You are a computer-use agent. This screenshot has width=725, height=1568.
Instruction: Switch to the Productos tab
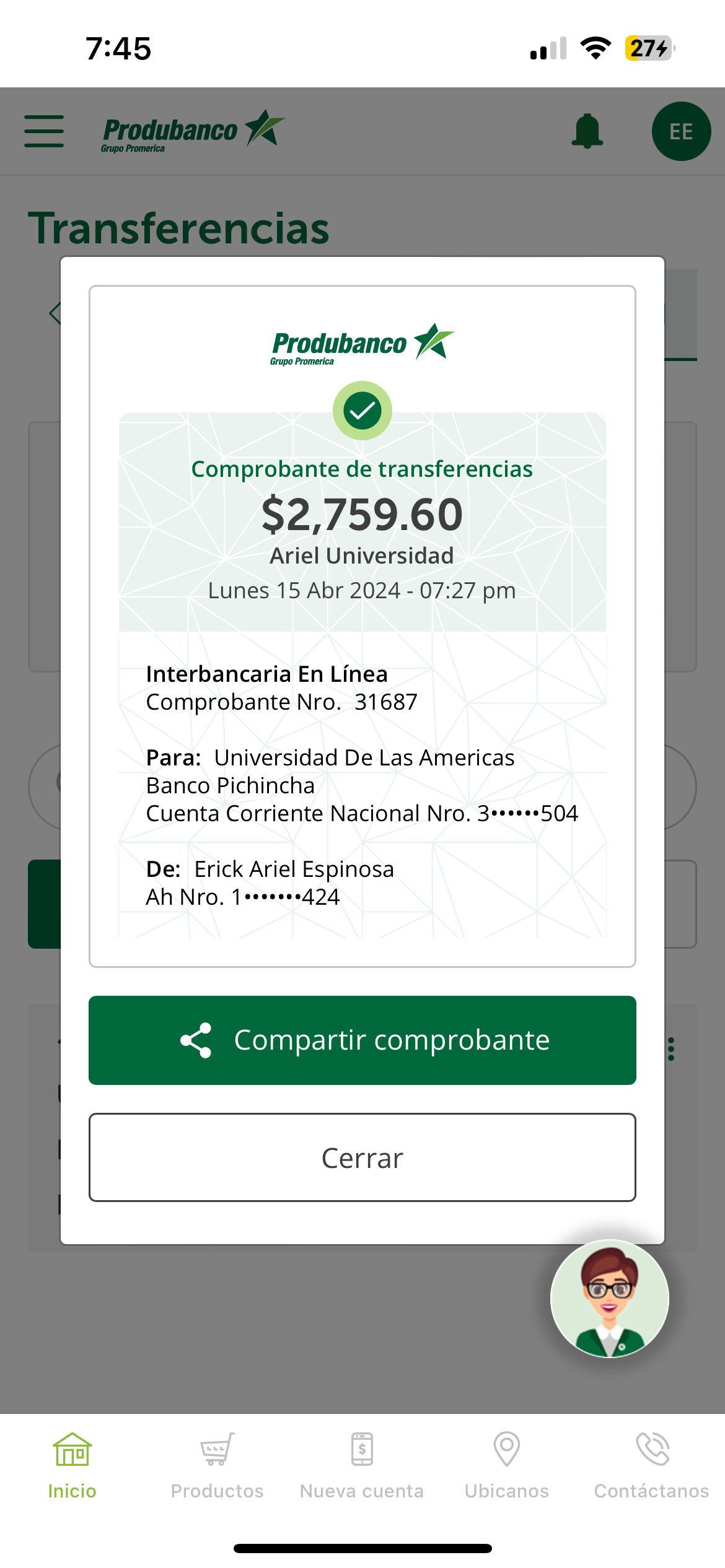[x=217, y=1465]
